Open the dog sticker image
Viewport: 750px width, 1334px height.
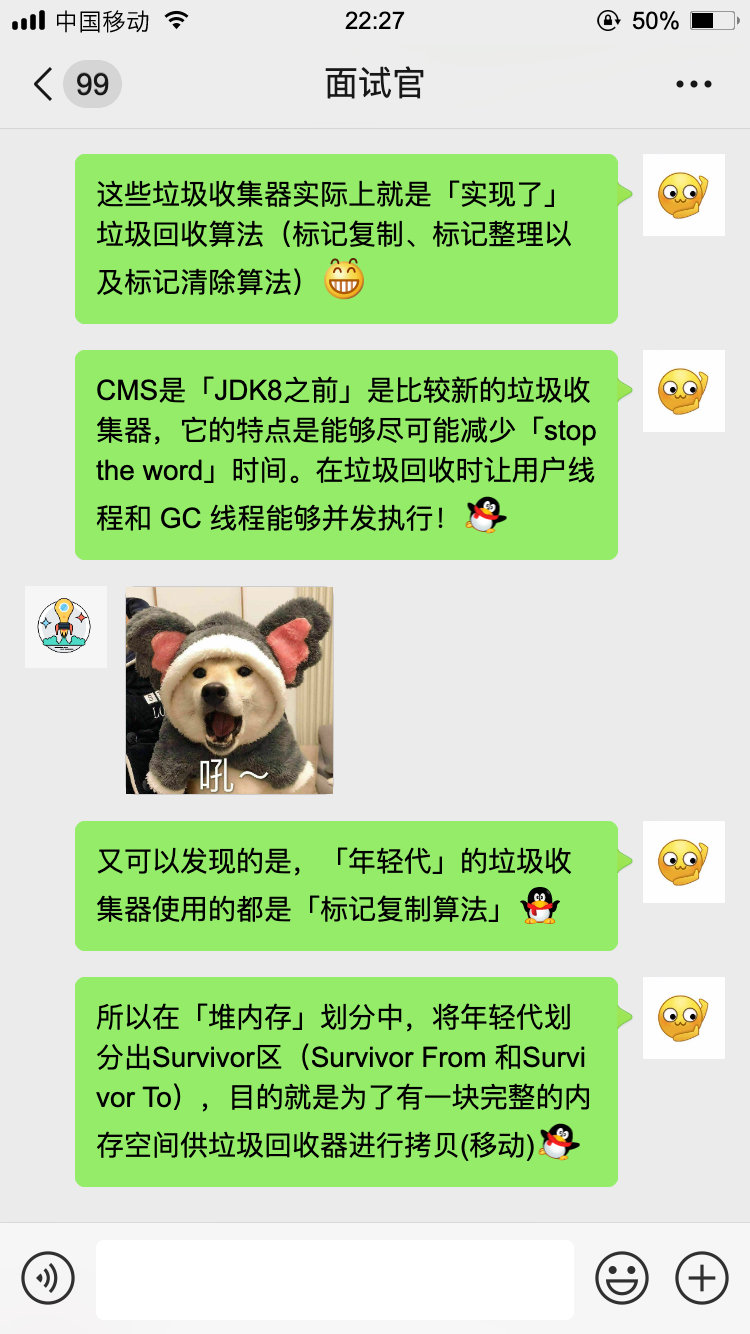(229, 690)
